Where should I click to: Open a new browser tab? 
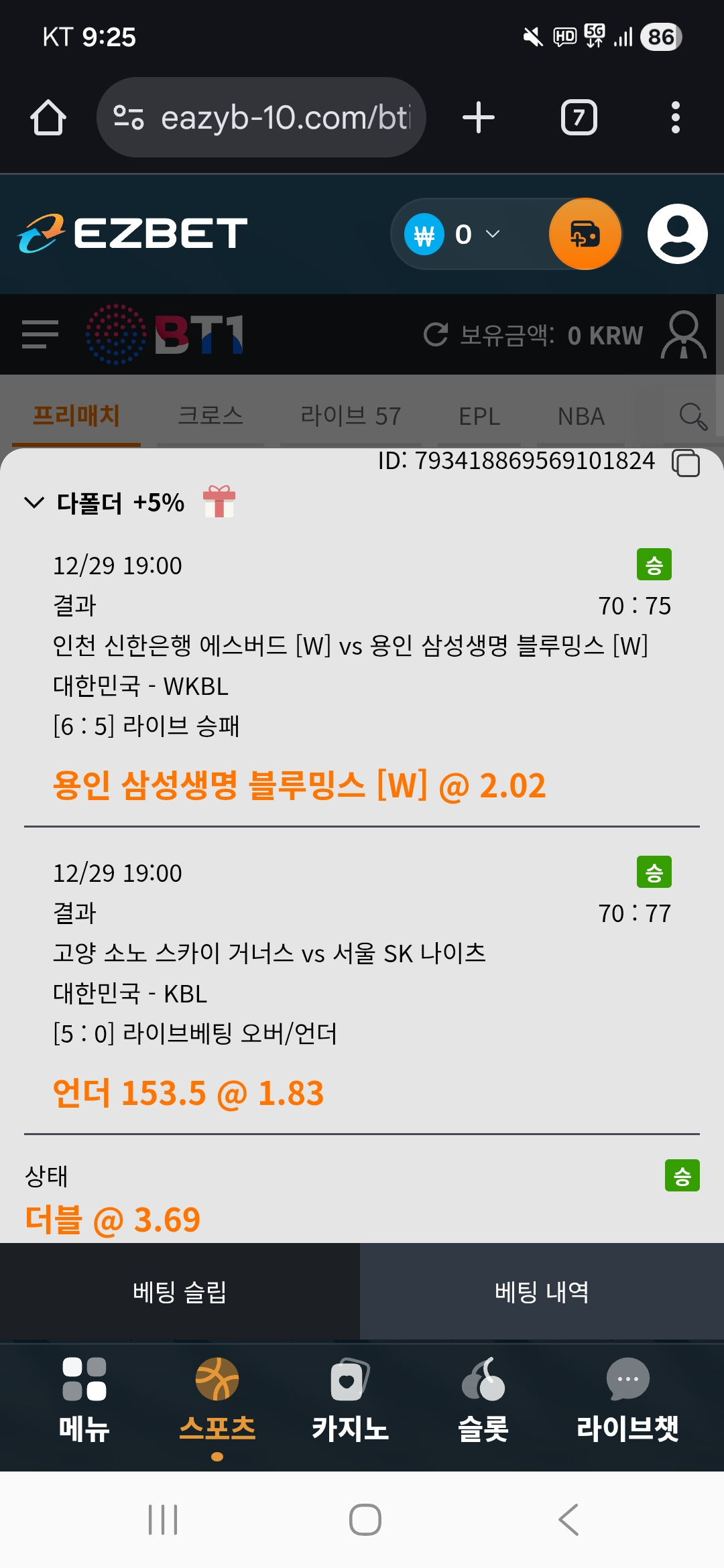(x=479, y=118)
